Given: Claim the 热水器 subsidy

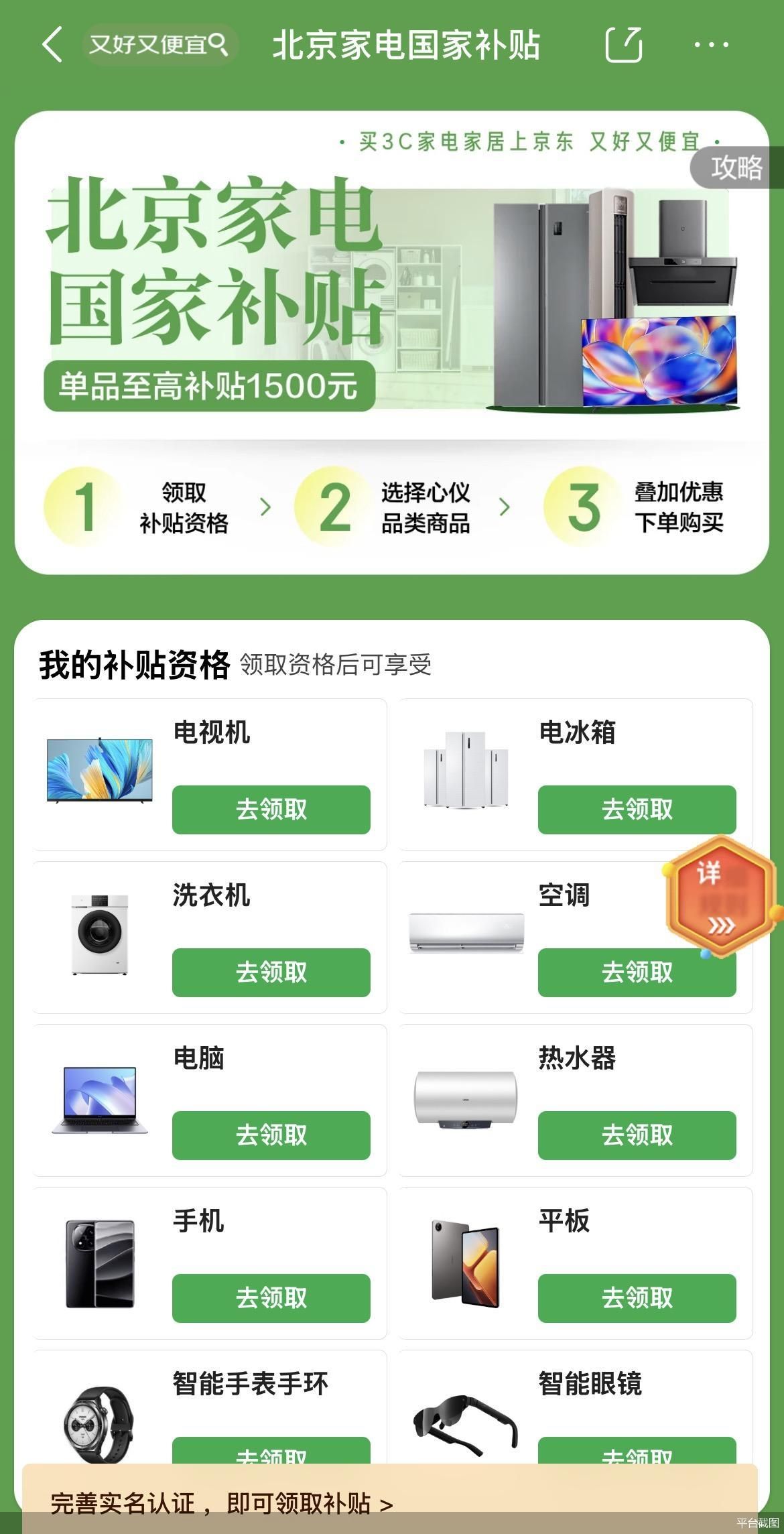Looking at the screenshot, I should tap(637, 1136).
